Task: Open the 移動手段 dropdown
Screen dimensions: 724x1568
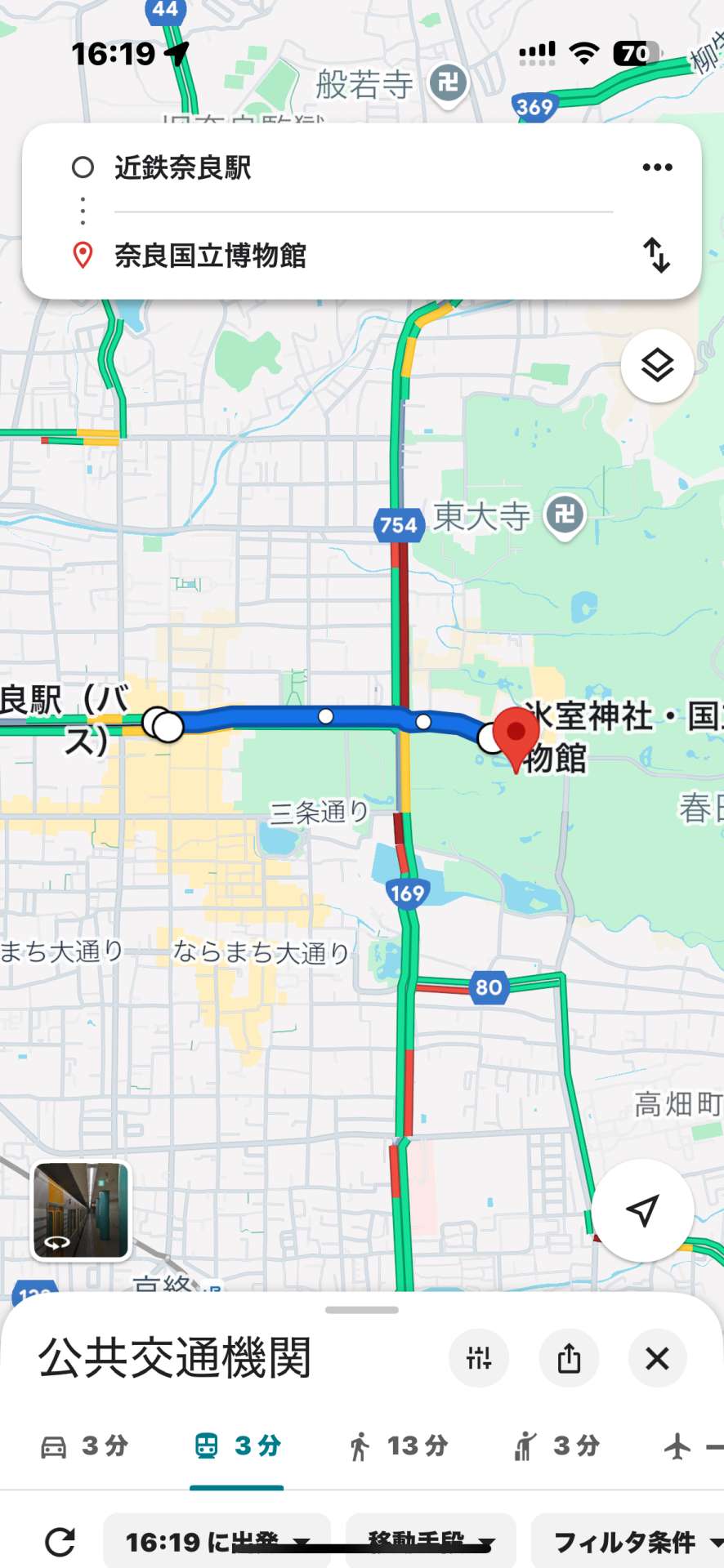Action: coord(431,1541)
